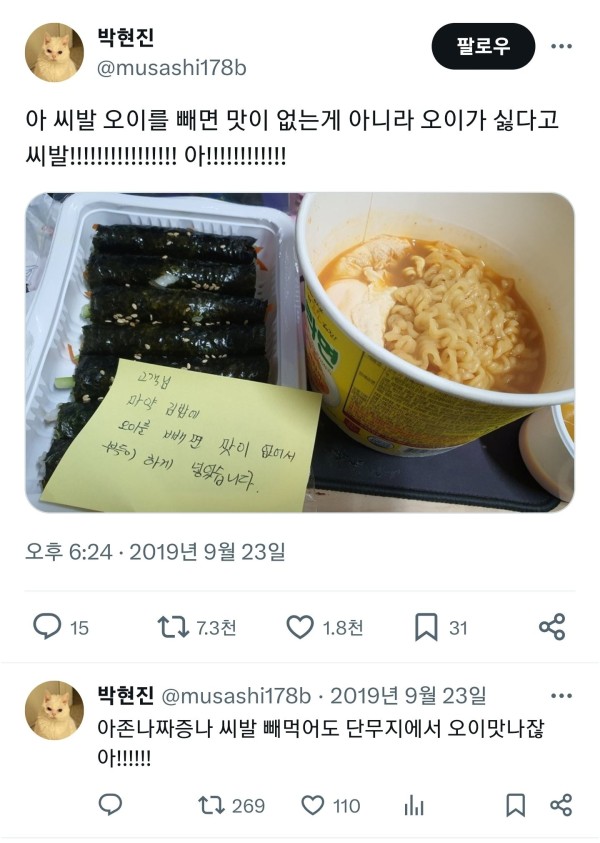Retweet the reply tweet with 269 retweets
The height and width of the screenshot is (843, 600).
tap(211, 805)
